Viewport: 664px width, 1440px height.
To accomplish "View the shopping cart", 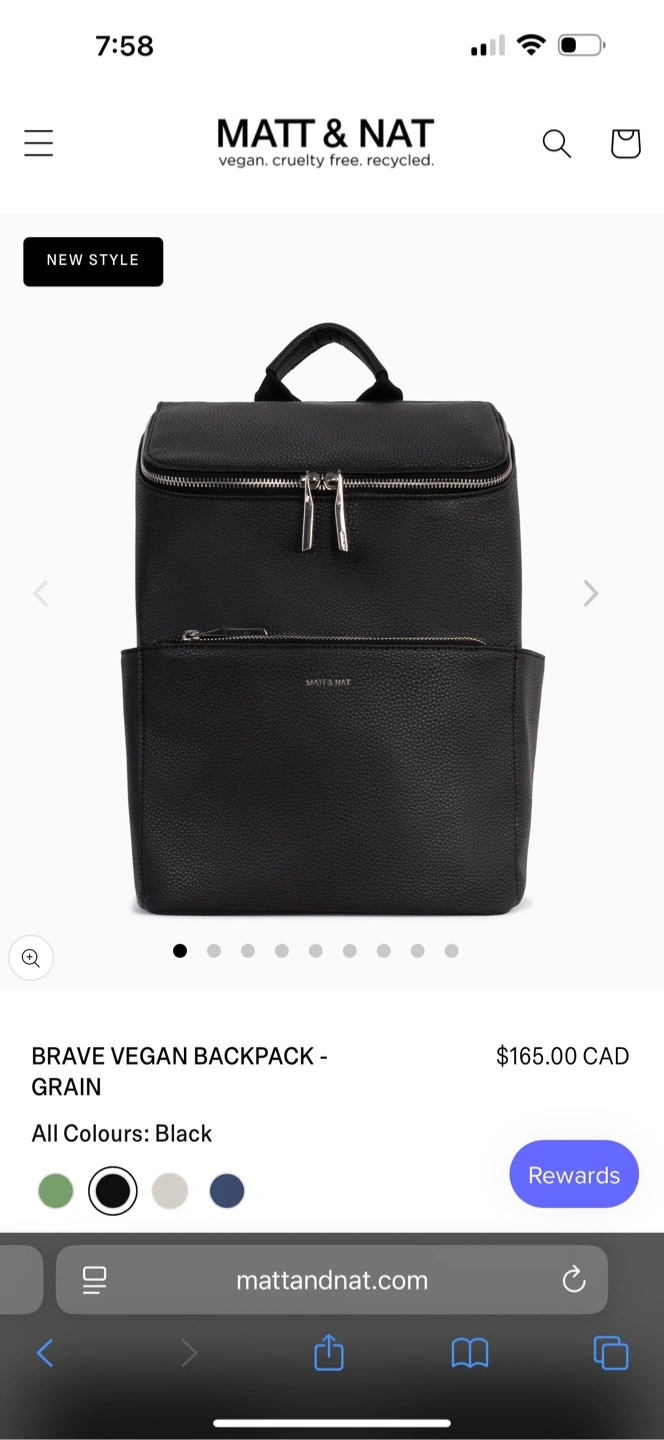I will [x=625, y=144].
